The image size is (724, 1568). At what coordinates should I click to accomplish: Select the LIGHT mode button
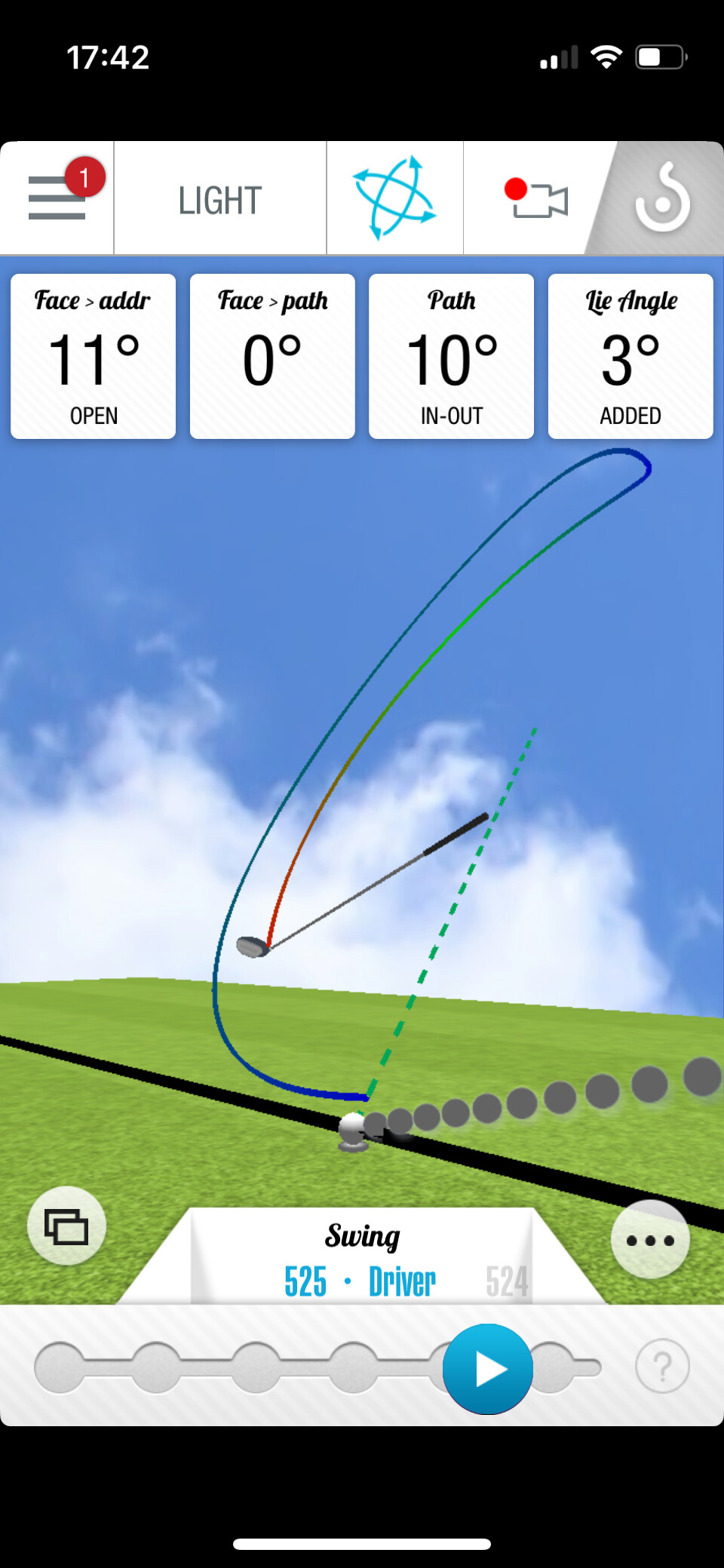click(x=220, y=200)
